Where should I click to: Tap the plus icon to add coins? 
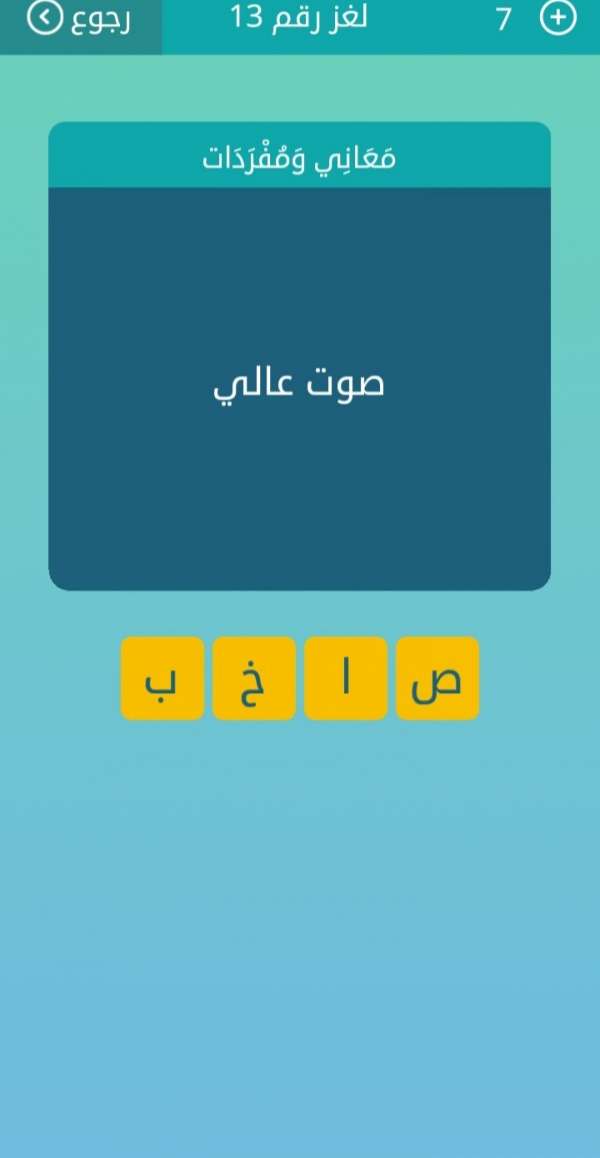point(558,18)
